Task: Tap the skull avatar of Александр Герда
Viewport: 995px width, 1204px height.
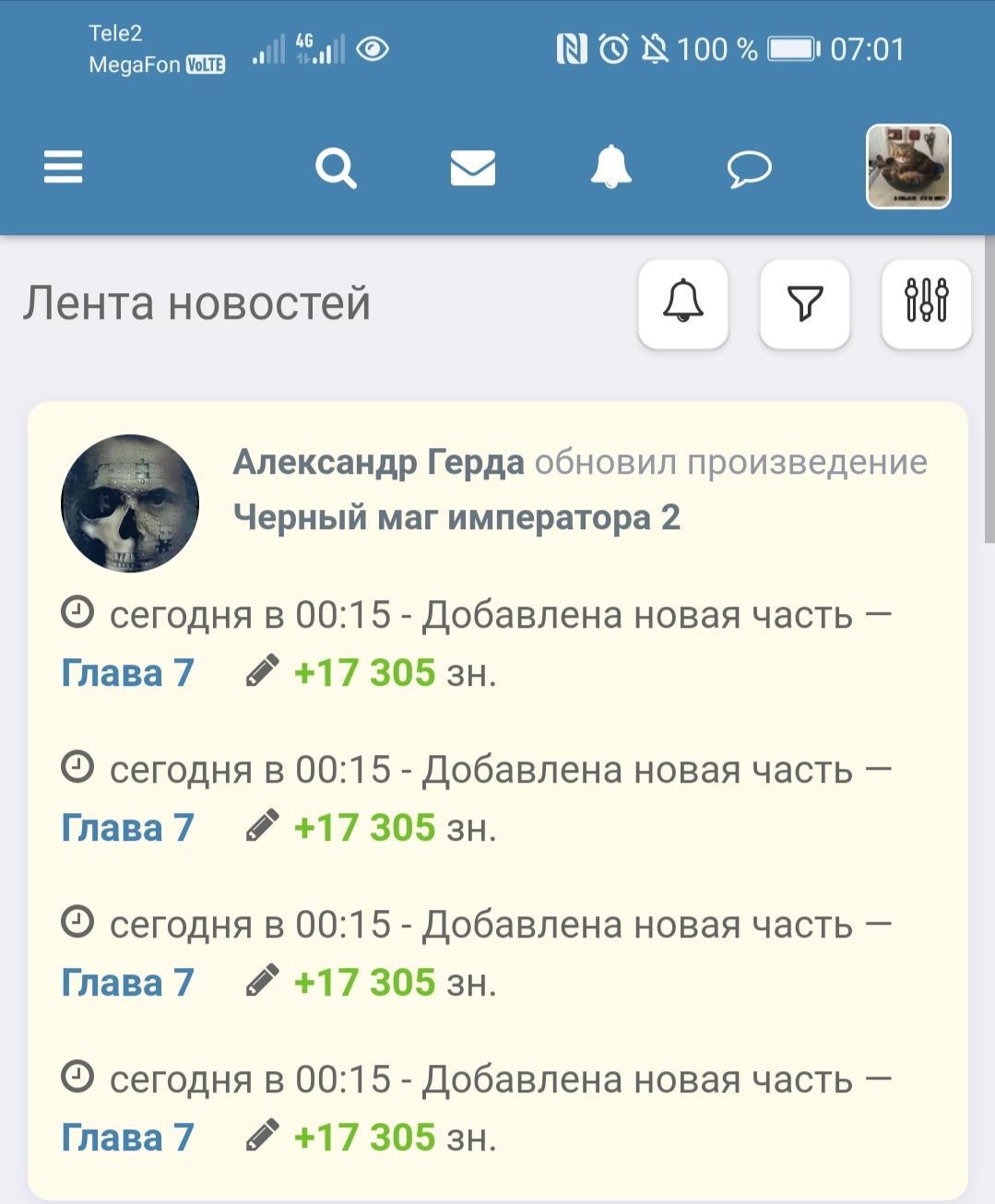Action: (130, 503)
